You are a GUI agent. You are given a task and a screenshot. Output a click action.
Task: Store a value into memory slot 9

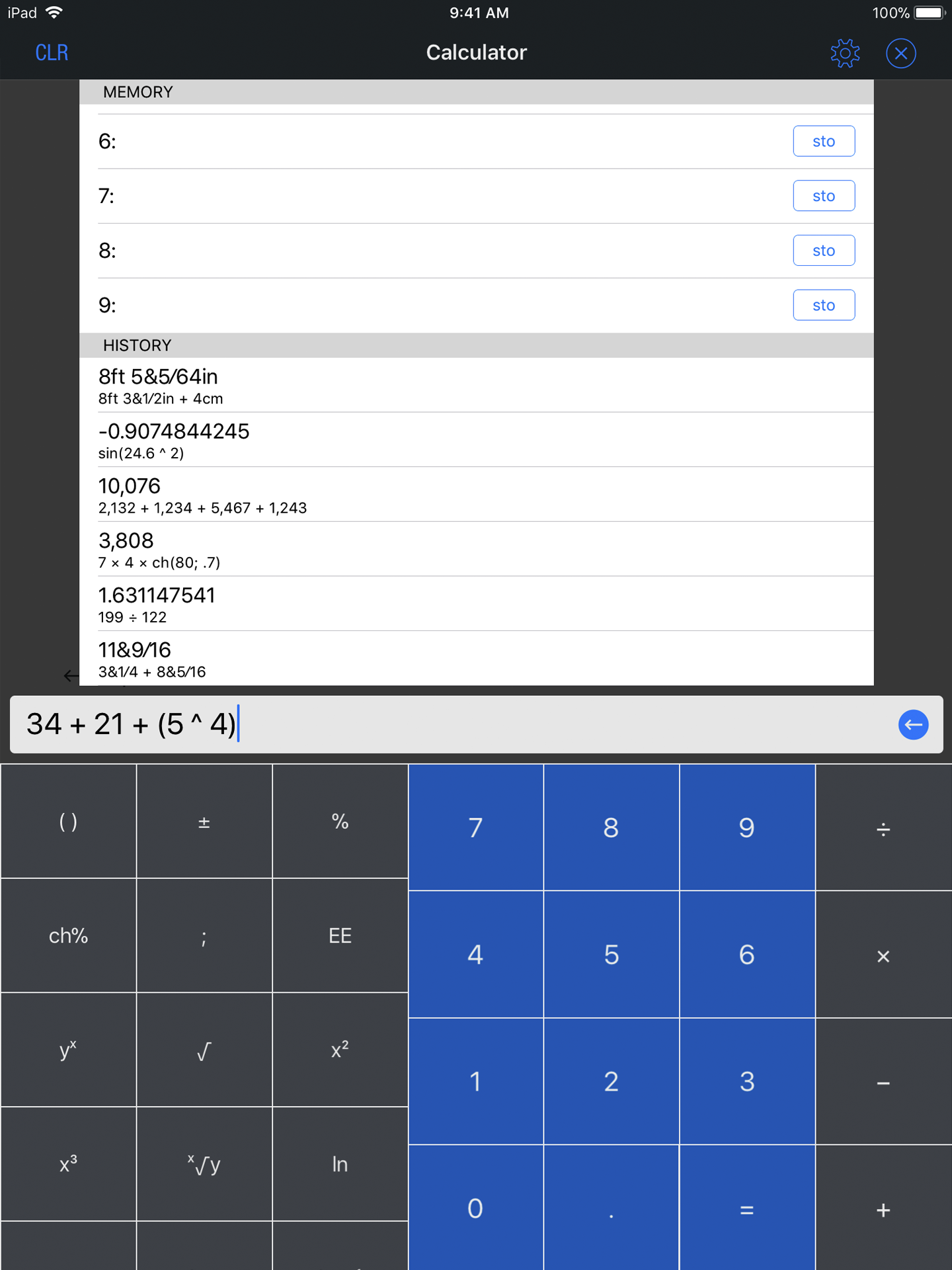[x=824, y=305]
